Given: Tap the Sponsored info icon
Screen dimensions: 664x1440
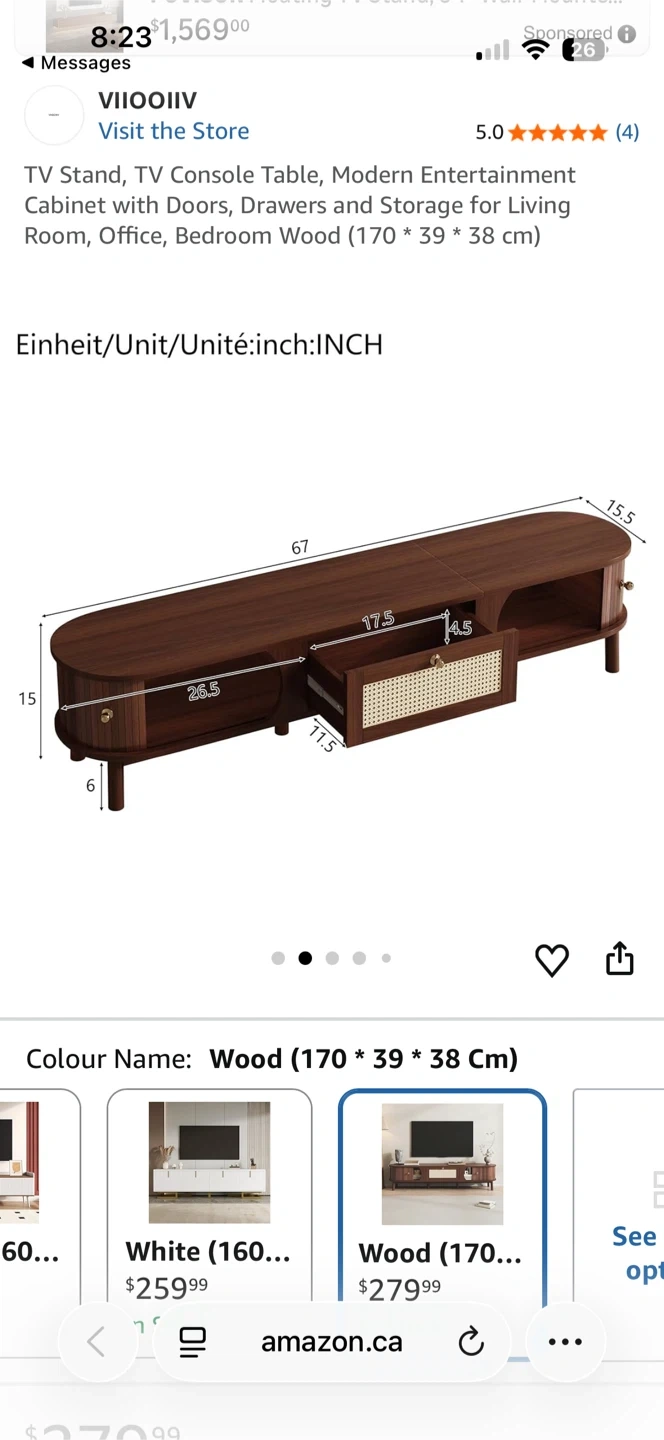Looking at the screenshot, I should [627, 33].
